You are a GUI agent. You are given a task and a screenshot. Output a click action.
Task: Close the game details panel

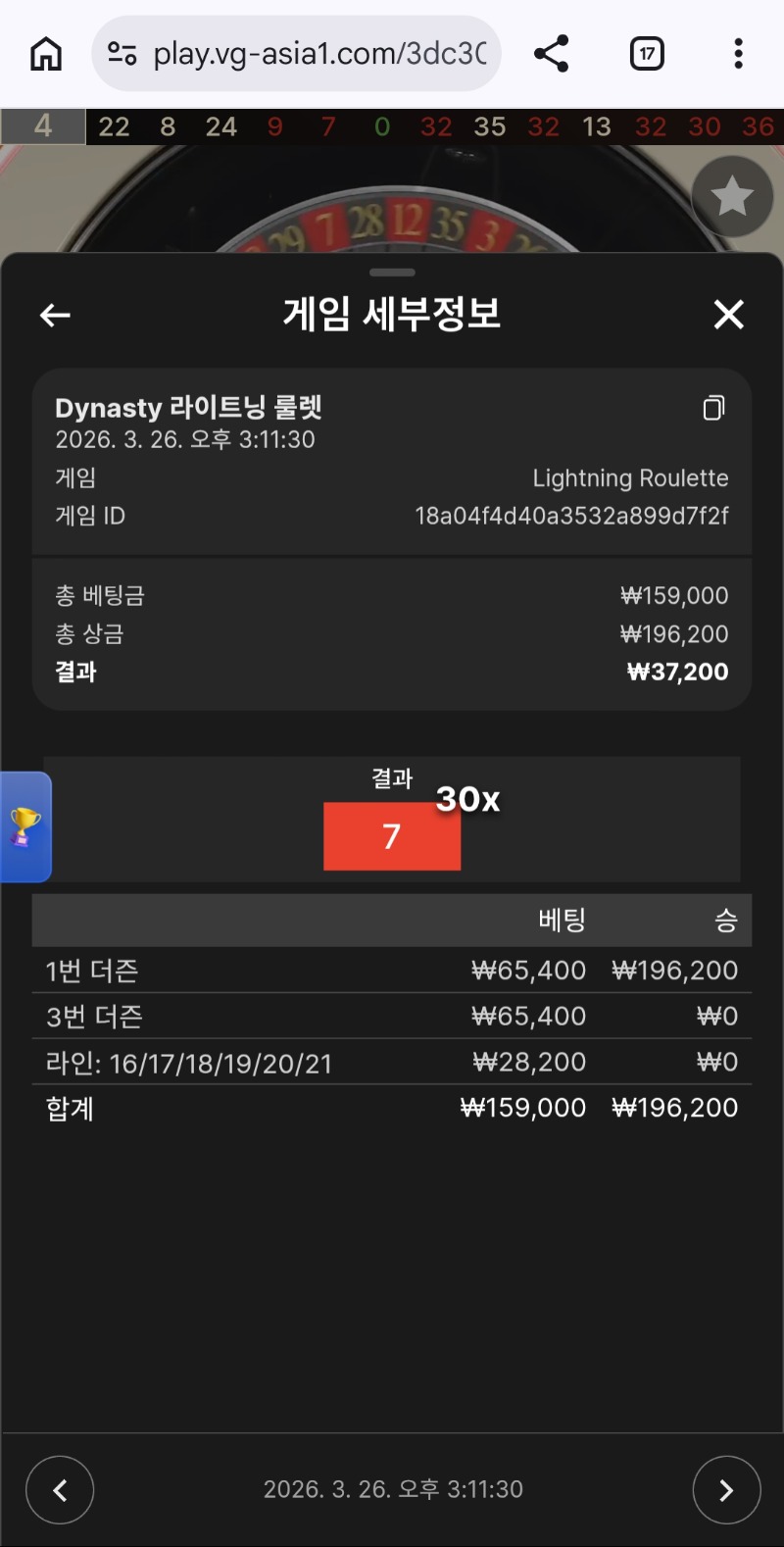pyautogui.click(x=728, y=315)
